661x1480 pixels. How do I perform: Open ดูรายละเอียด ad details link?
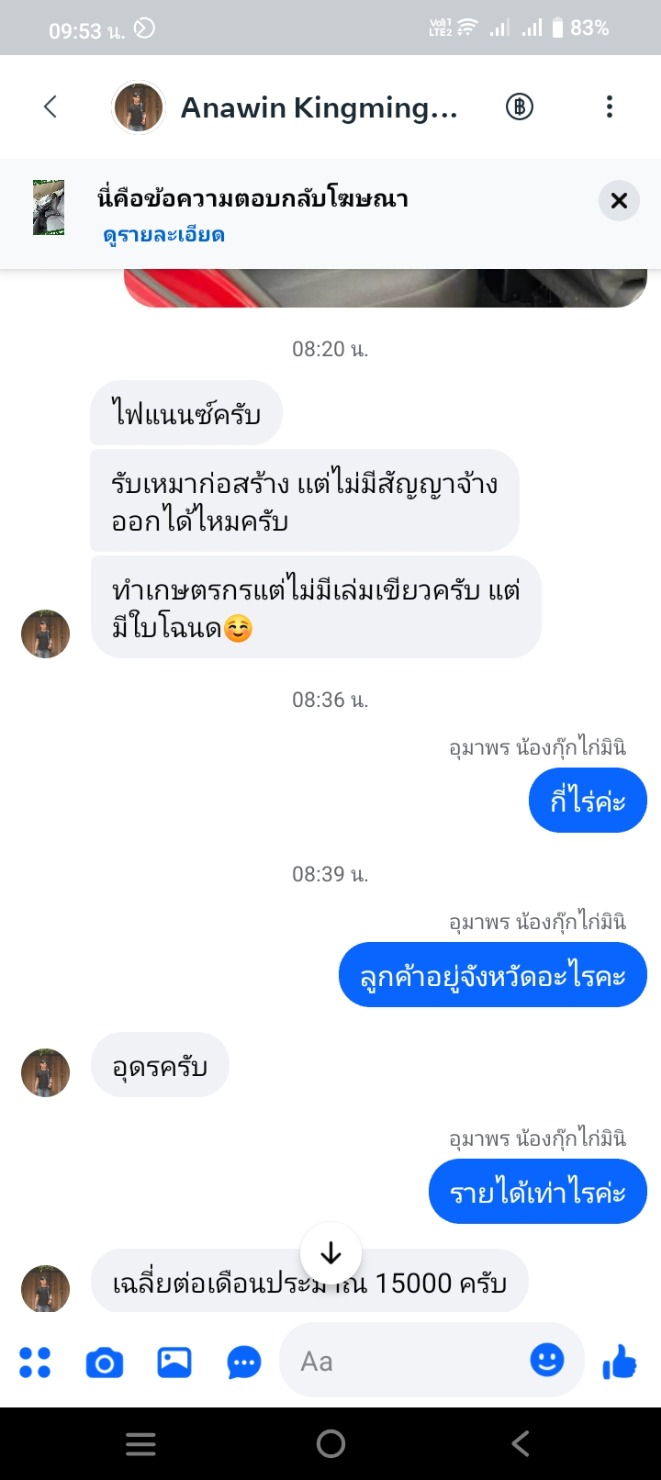click(x=163, y=235)
